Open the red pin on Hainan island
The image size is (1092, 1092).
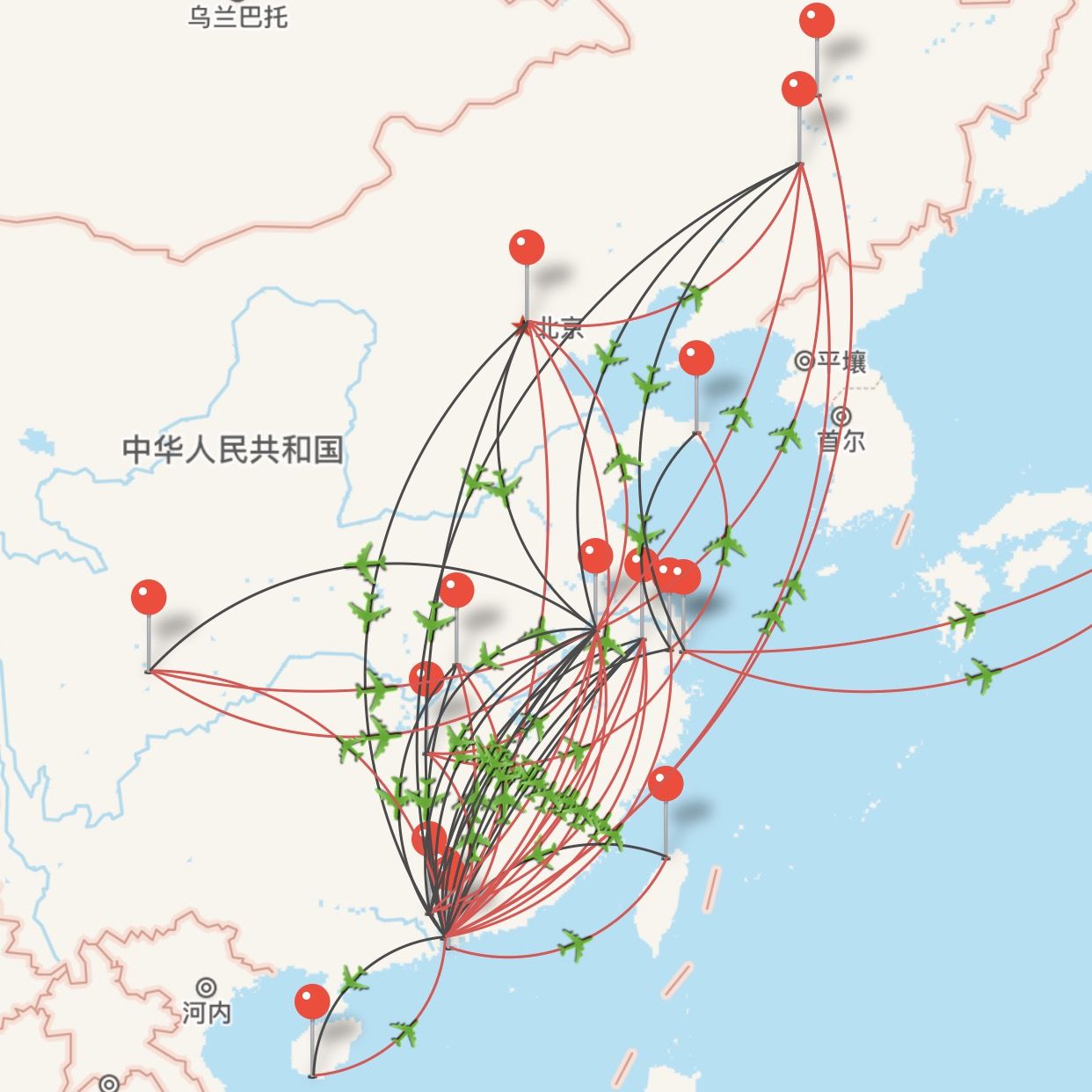tap(312, 1001)
